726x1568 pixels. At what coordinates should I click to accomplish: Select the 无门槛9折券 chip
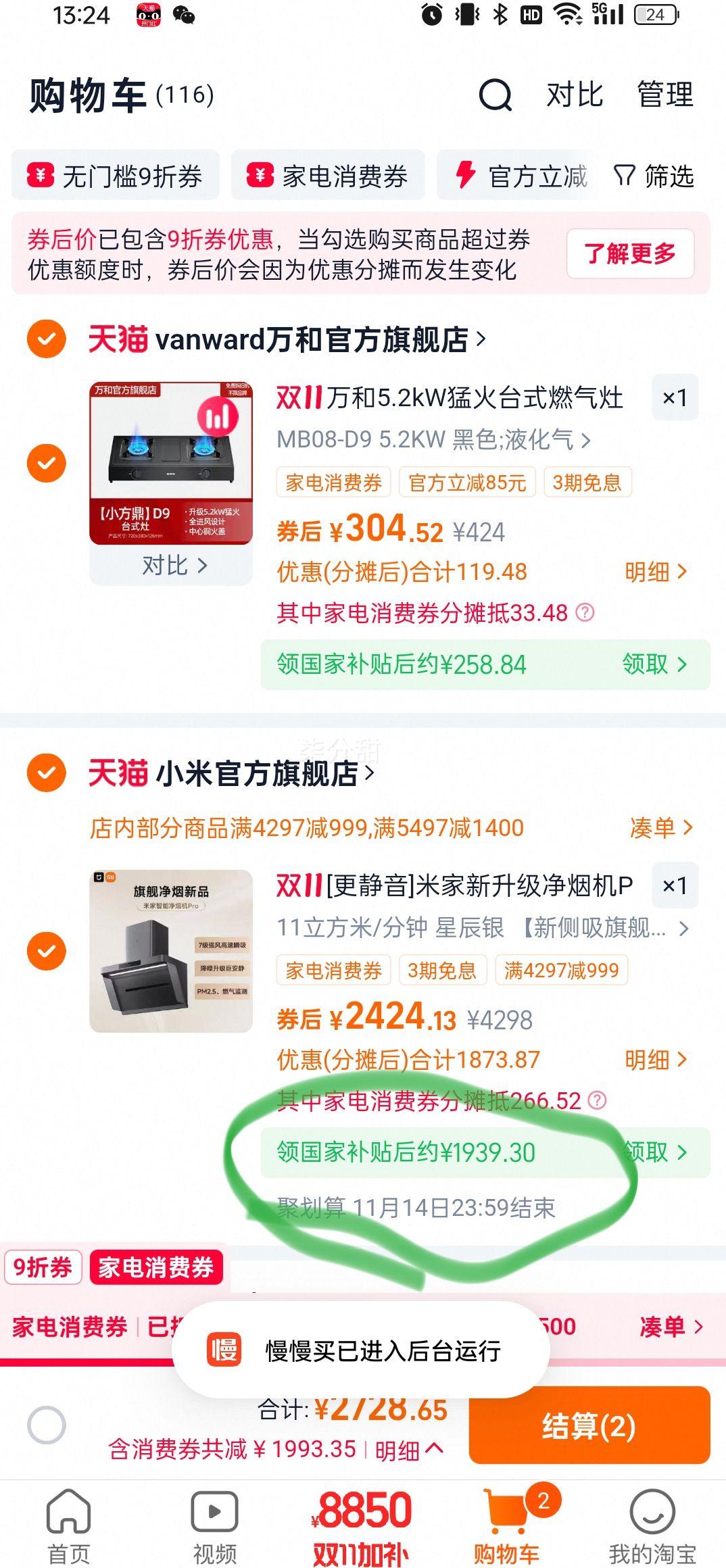(x=116, y=176)
